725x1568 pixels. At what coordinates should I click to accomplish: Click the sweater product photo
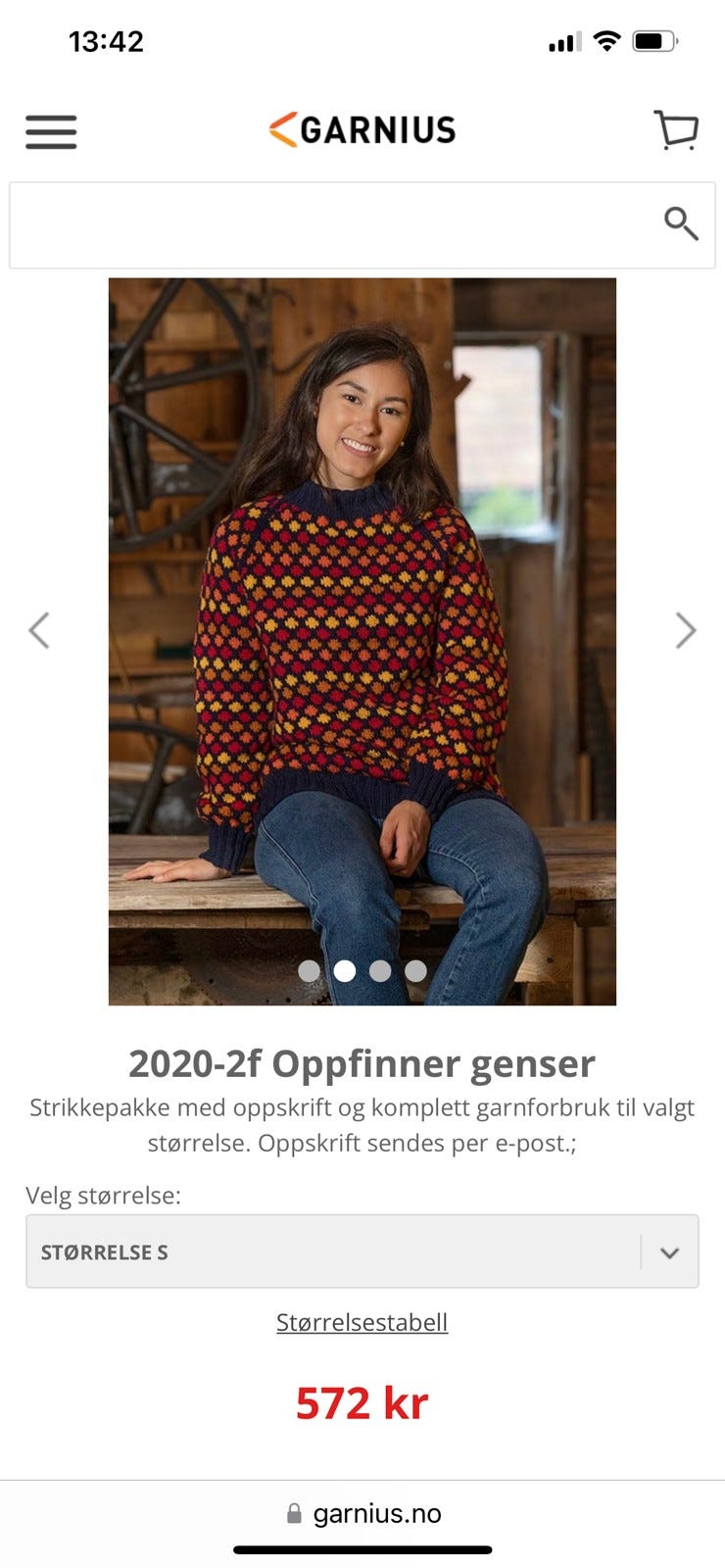[x=362, y=642]
